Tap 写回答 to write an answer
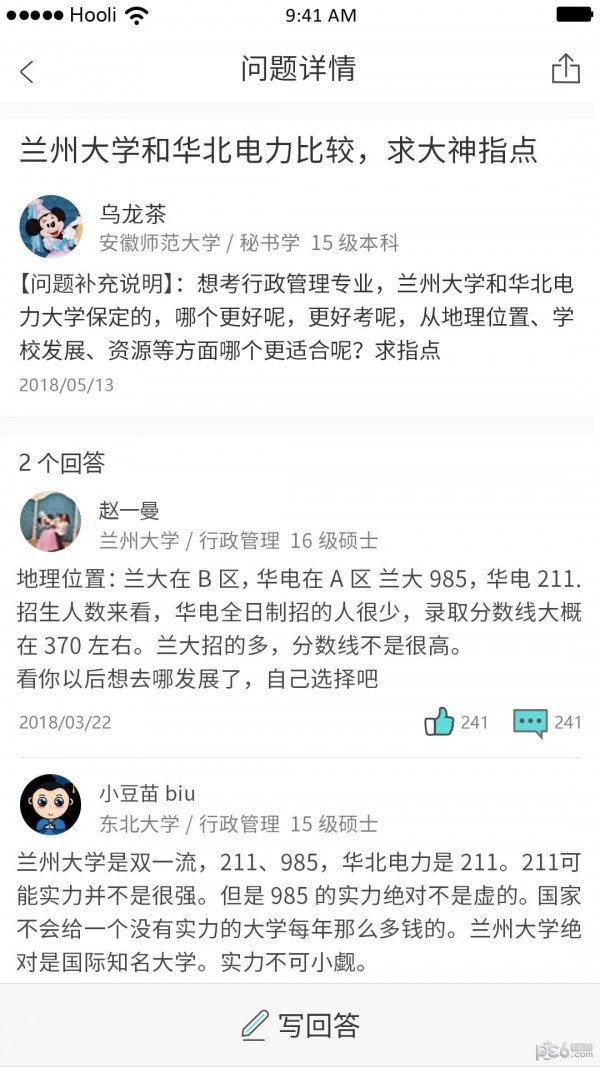This screenshot has height=1067, width=600. pyautogui.click(x=300, y=1025)
